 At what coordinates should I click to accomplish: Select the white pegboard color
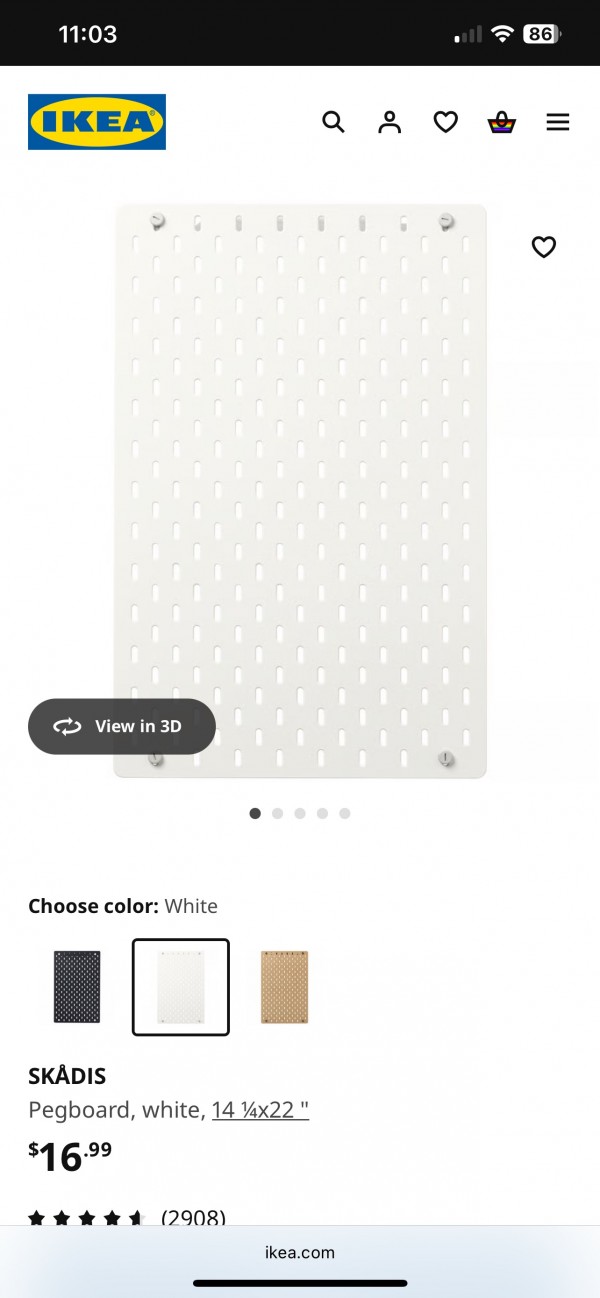coord(181,987)
